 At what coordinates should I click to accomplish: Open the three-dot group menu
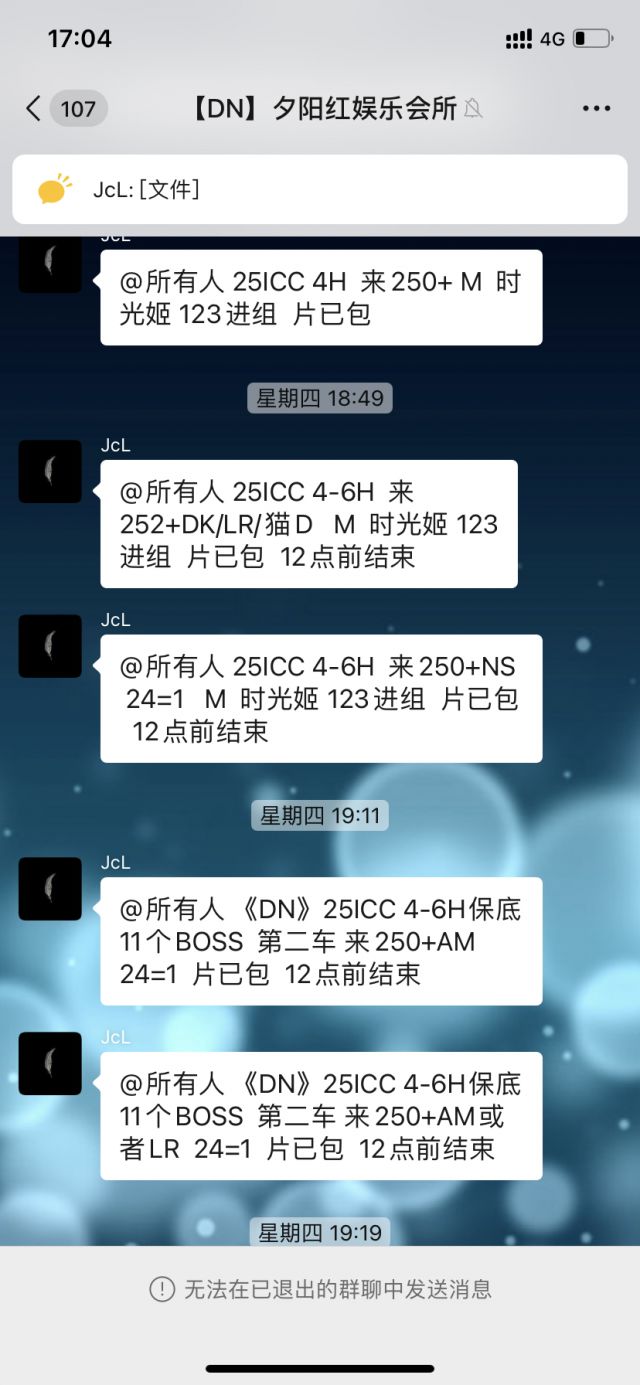pos(596,108)
